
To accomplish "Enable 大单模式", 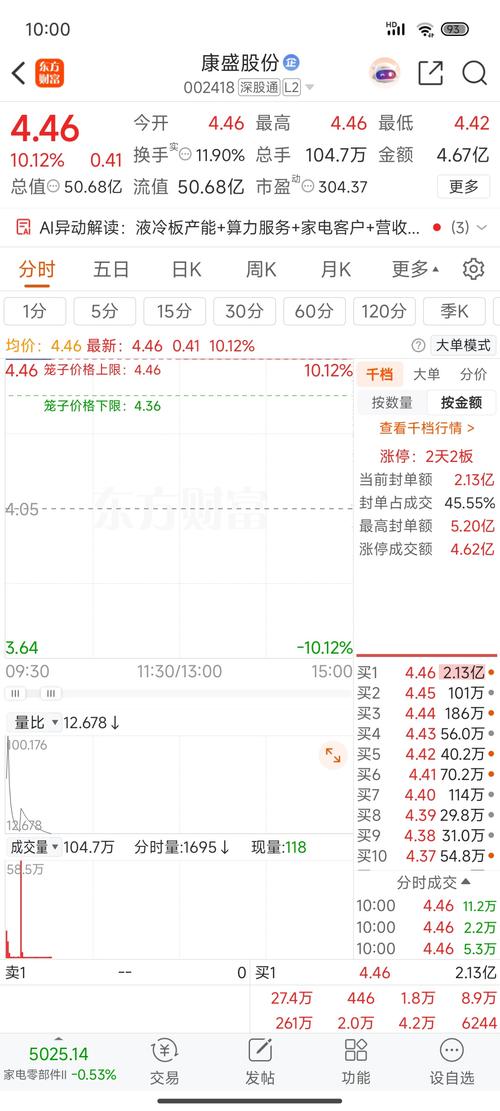I will tap(462, 346).
